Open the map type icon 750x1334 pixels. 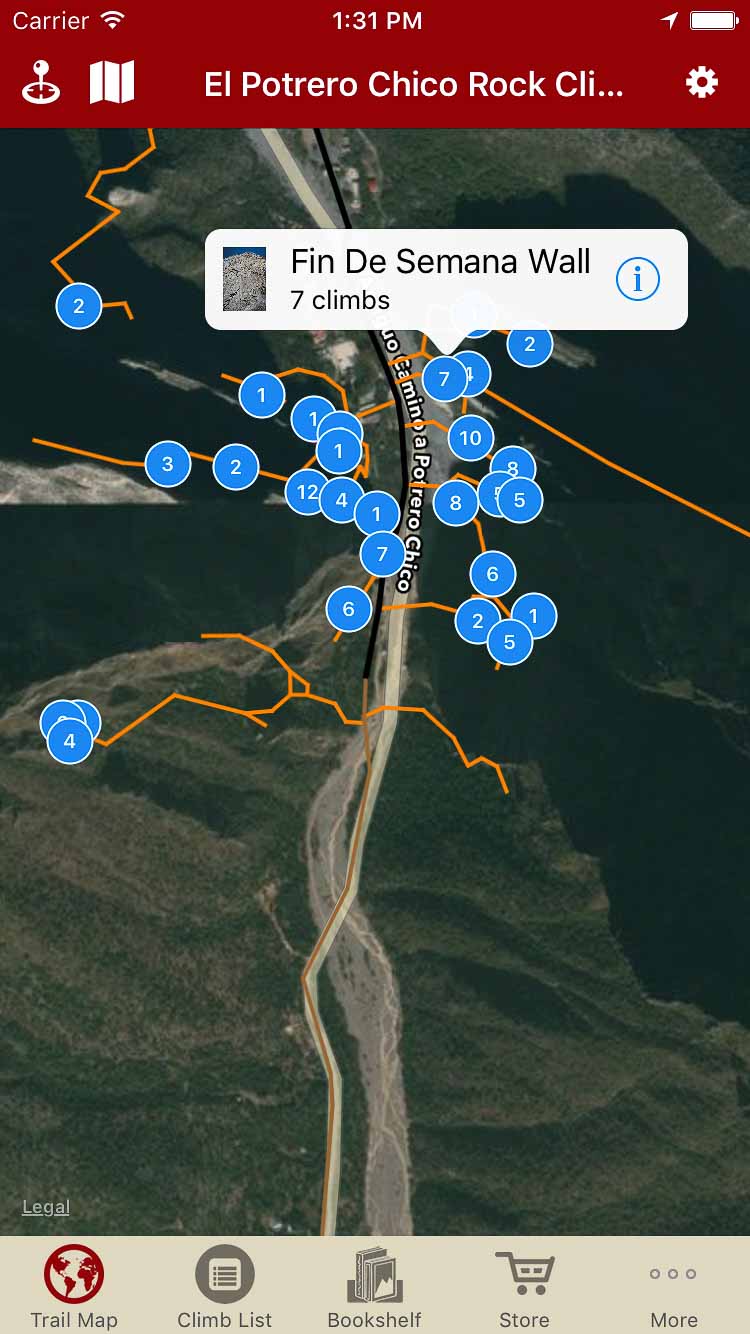(x=112, y=83)
